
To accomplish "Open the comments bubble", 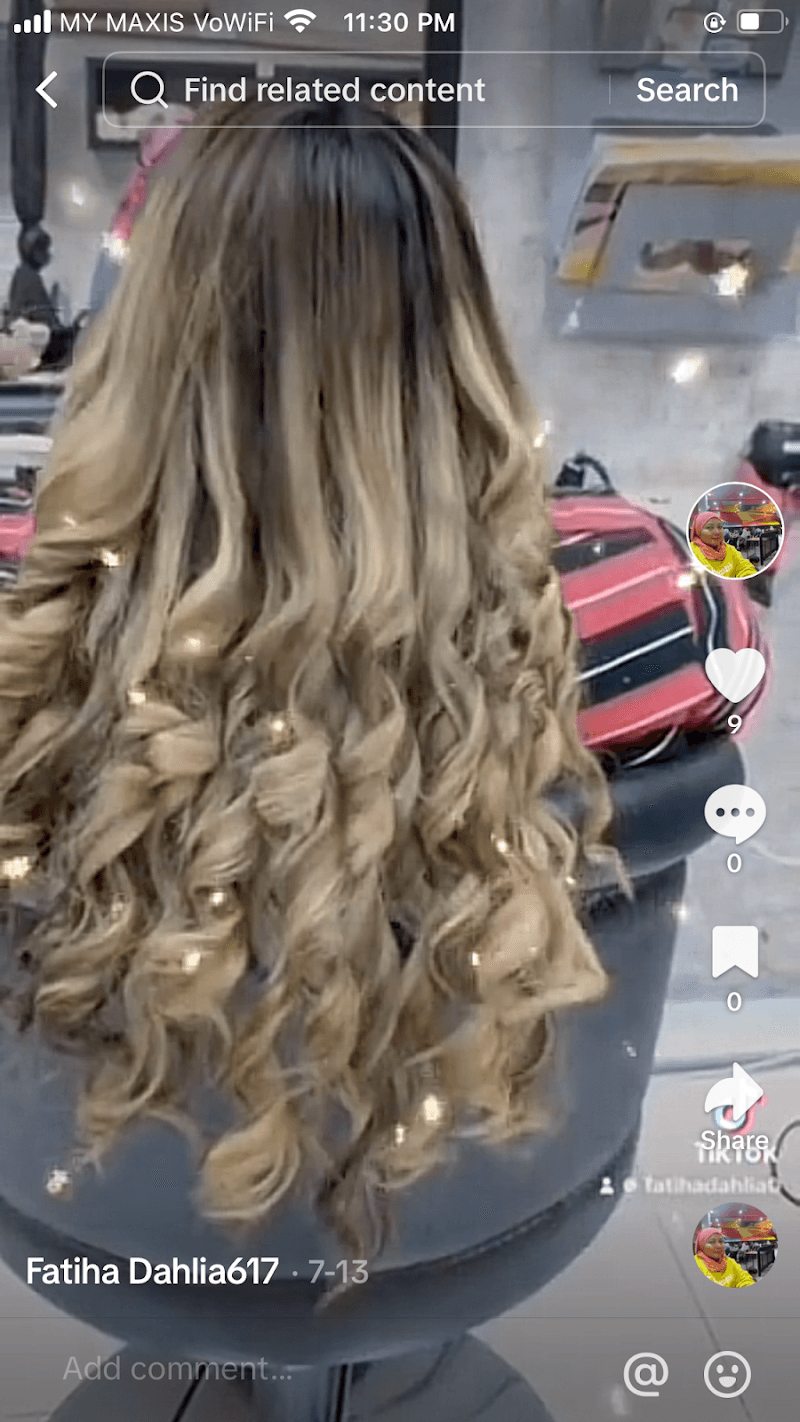I will [x=735, y=813].
